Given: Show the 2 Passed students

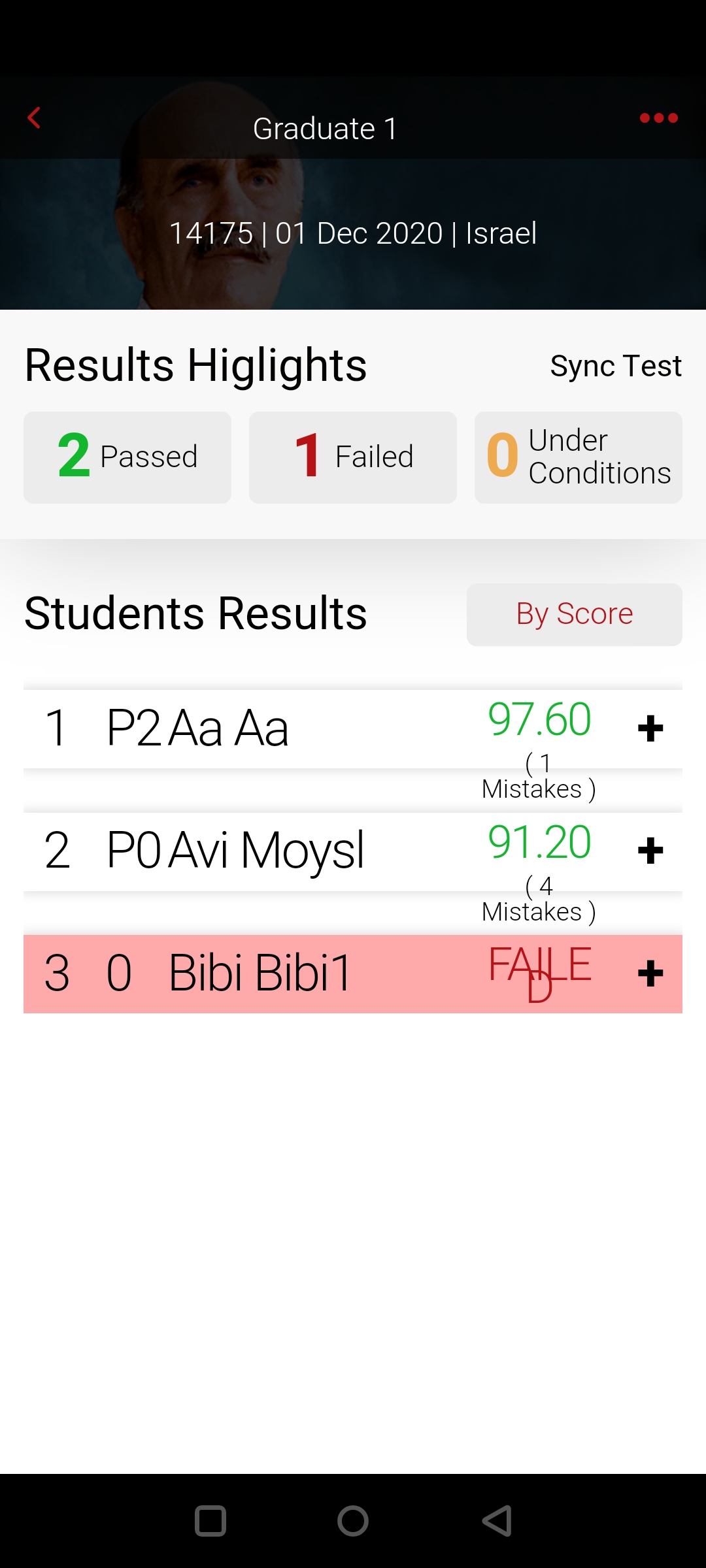Looking at the screenshot, I should [127, 457].
